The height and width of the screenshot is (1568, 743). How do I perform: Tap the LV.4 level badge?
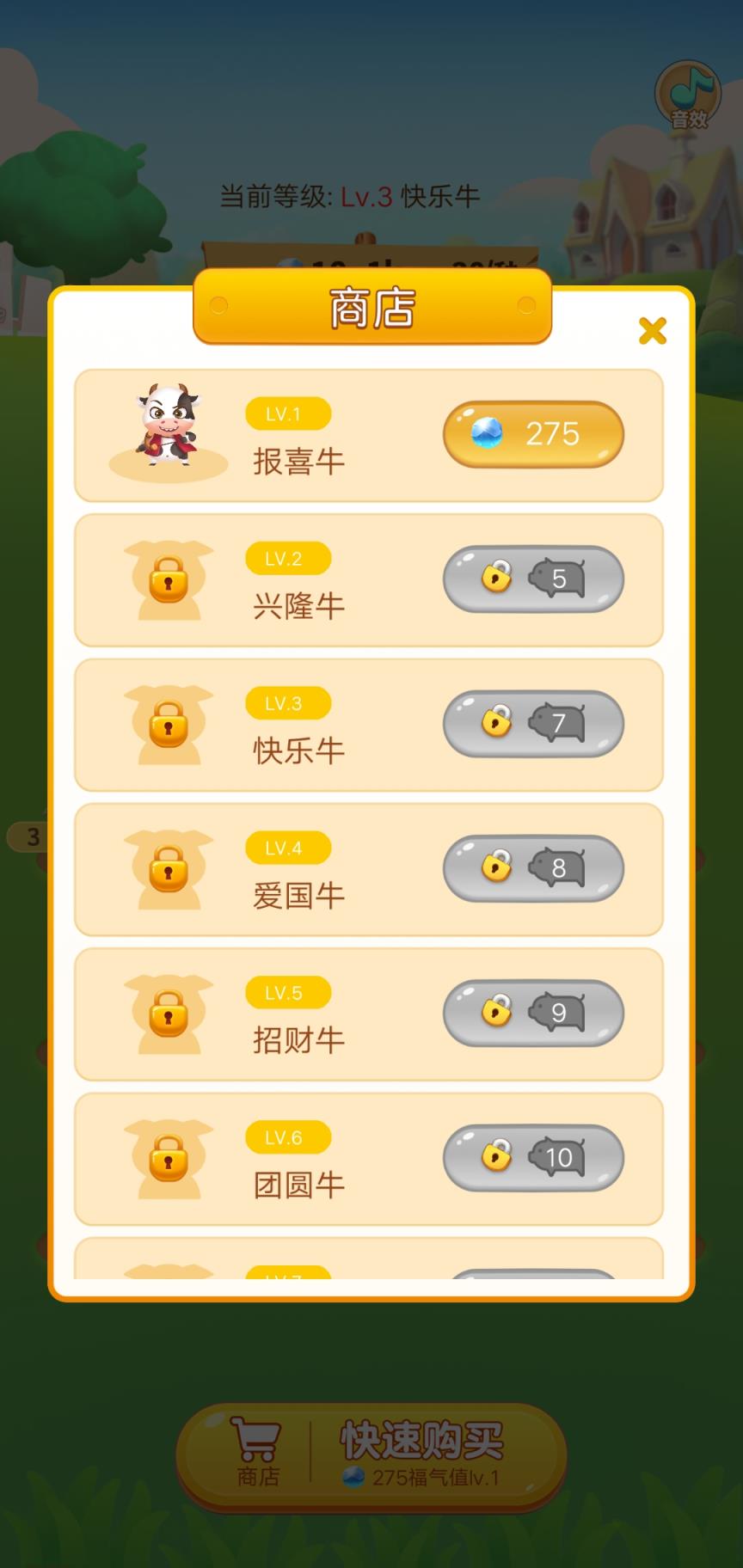(x=287, y=848)
